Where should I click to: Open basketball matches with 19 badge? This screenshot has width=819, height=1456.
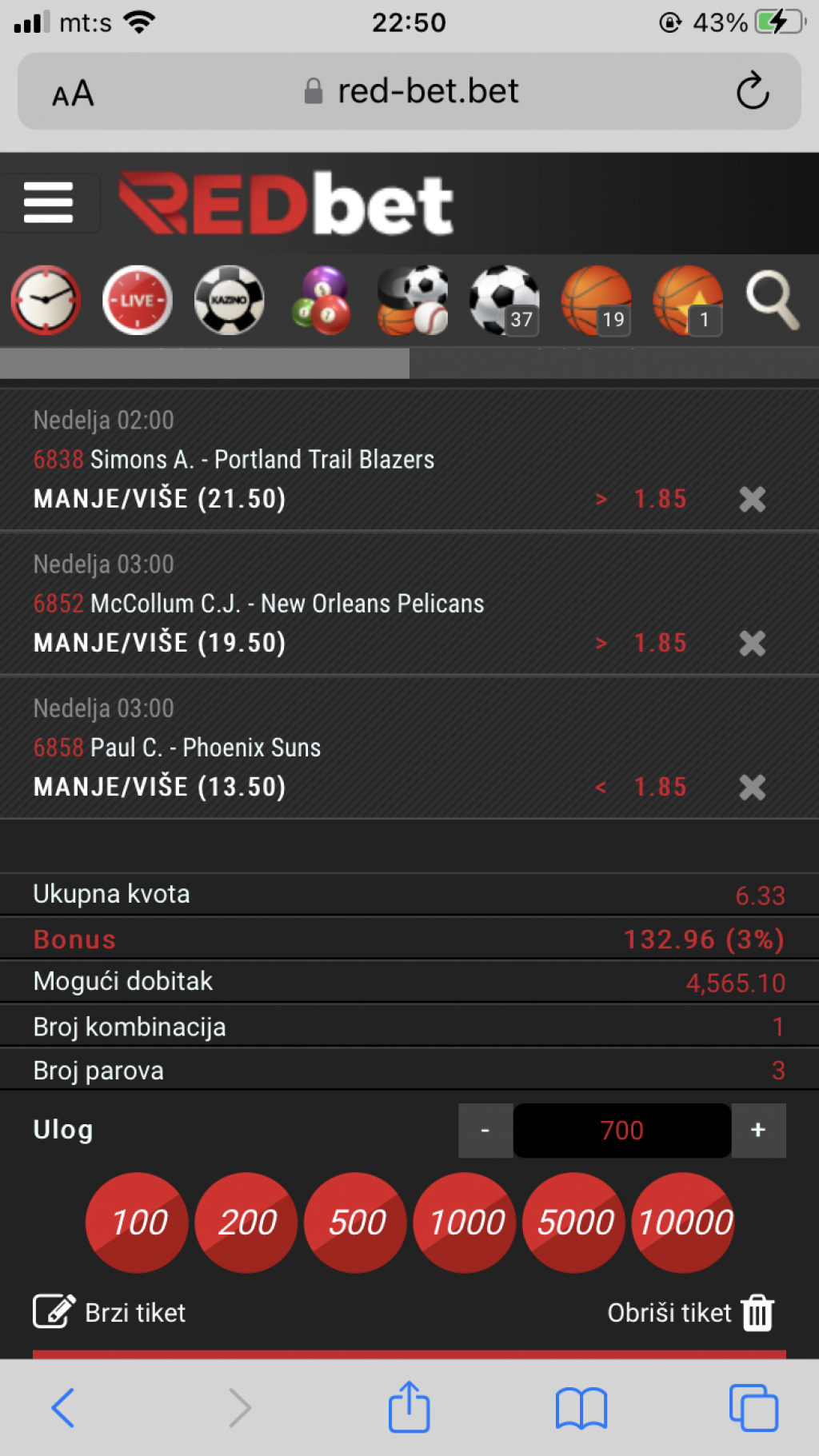597,301
